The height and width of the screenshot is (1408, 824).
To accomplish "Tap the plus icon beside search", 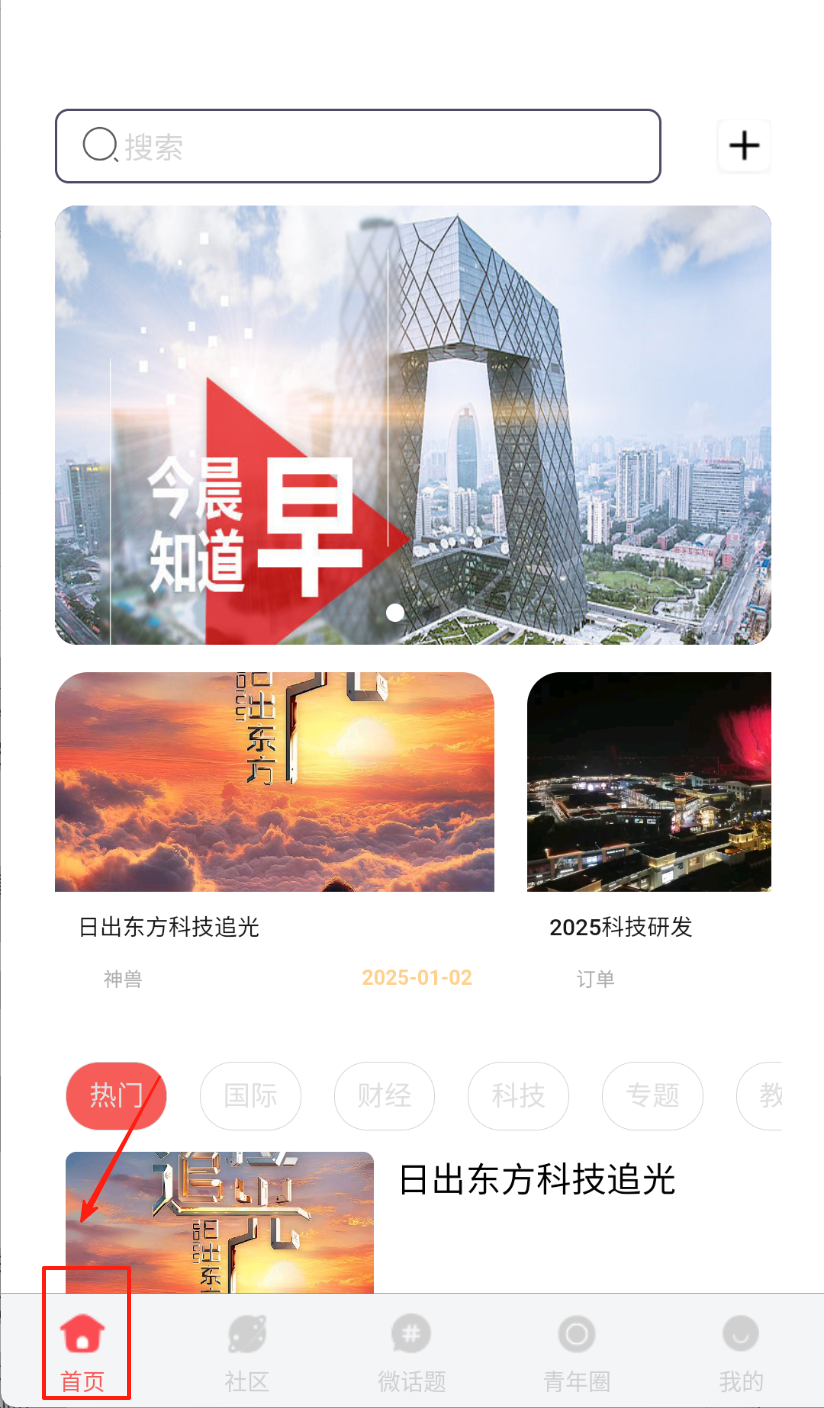I will coord(743,146).
